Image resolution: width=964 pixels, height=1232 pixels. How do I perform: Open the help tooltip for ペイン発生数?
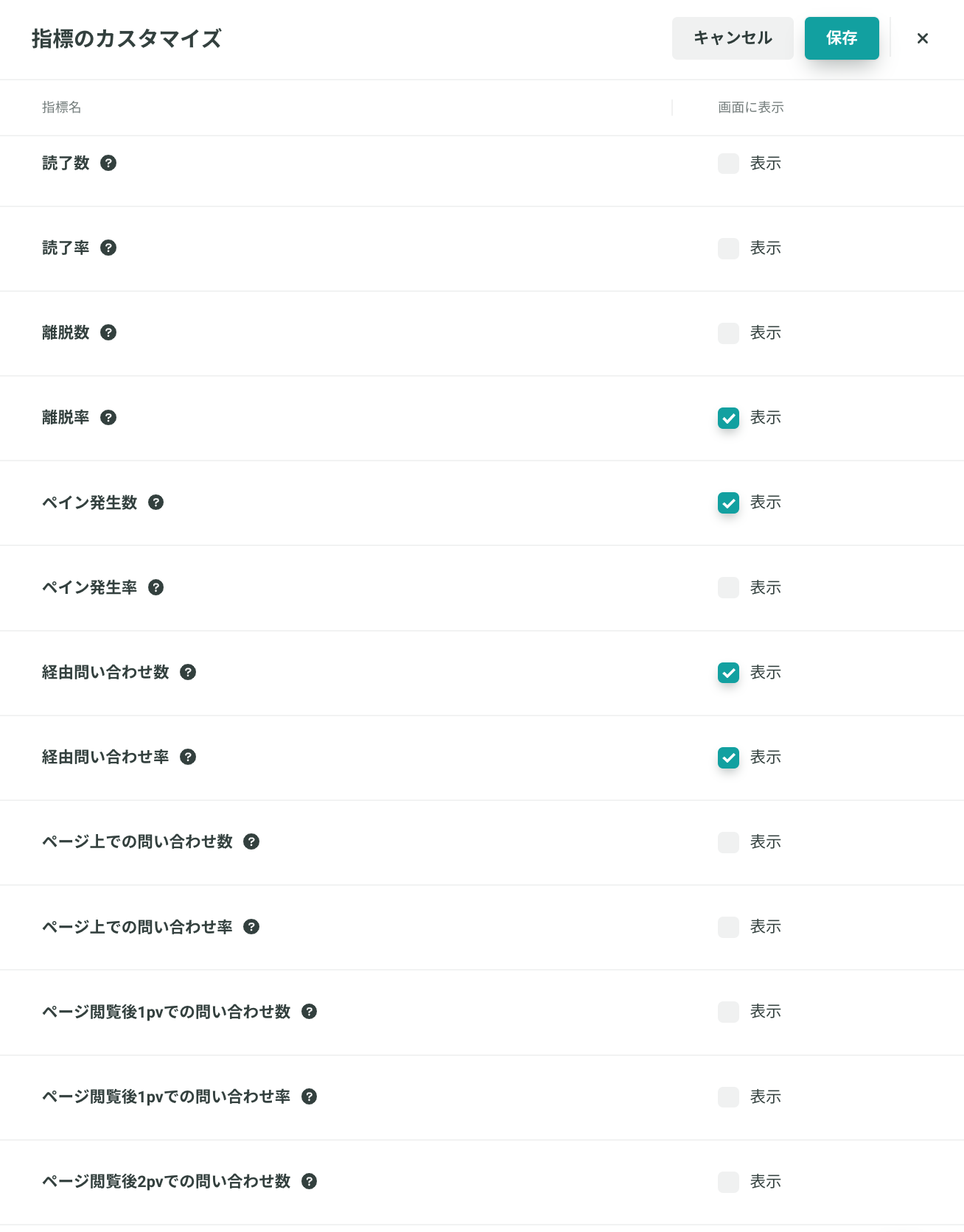click(156, 503)
